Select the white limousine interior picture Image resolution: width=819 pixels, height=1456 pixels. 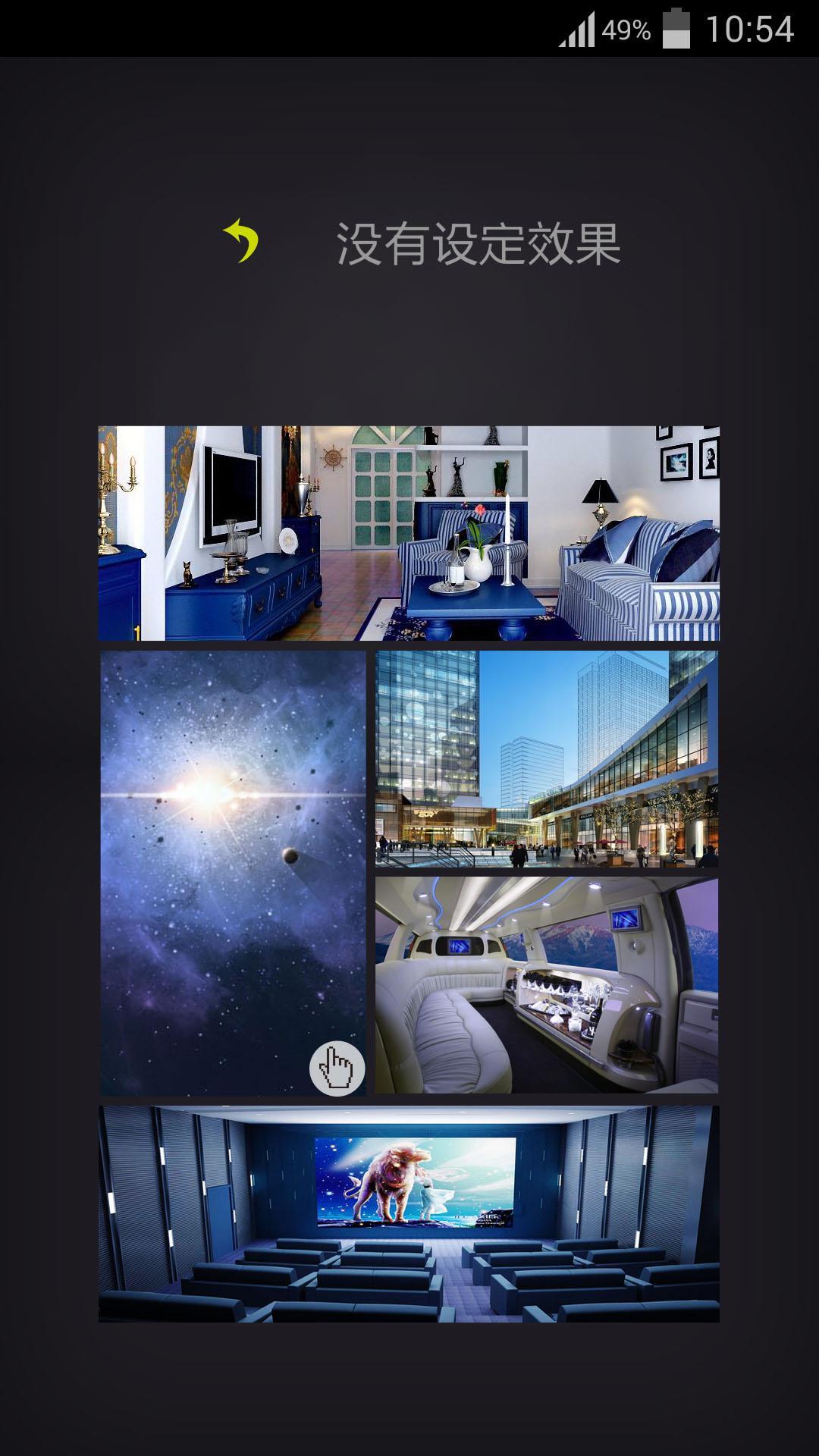click(x=546, y=984)
